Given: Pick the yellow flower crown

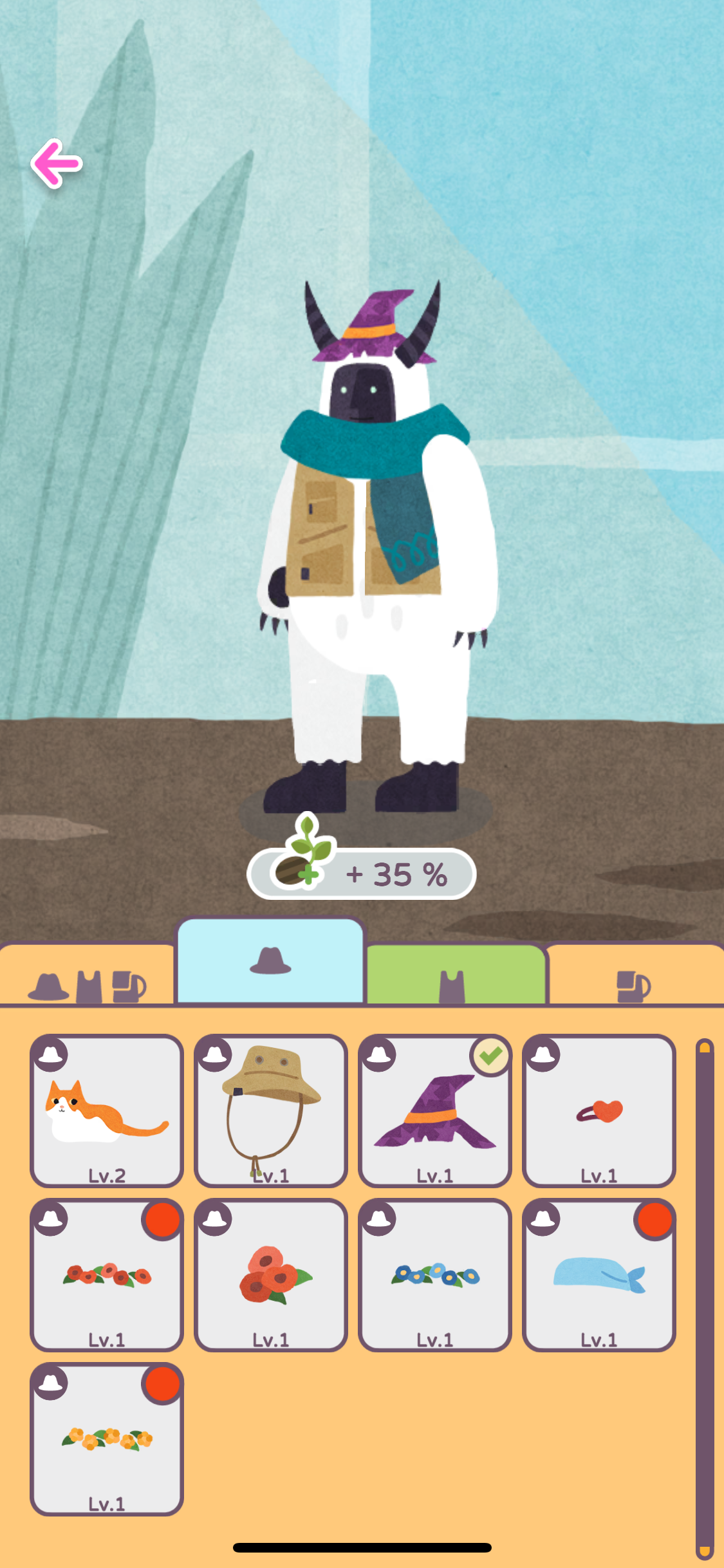Looking at the screenshot, I should (x=107, y=1438).
